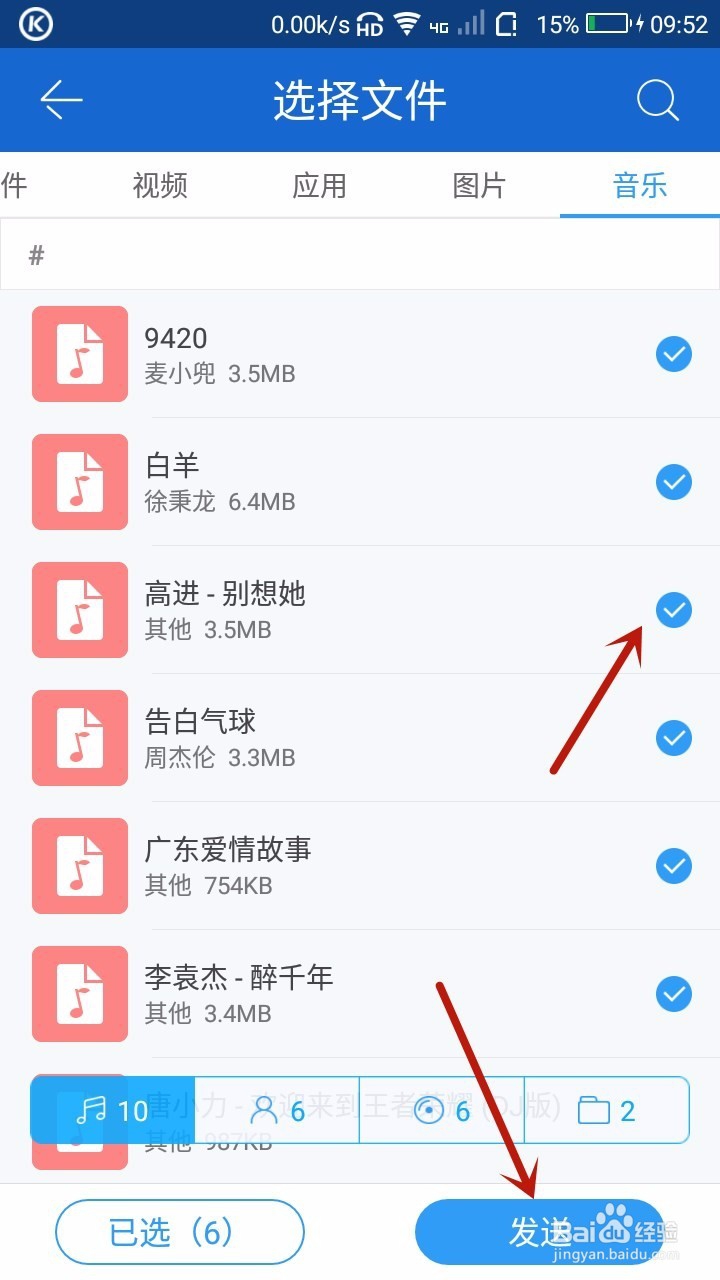Open the songs view showing 10 tracks
Screen dimensions: 720x1280
tap(110, 1110)
